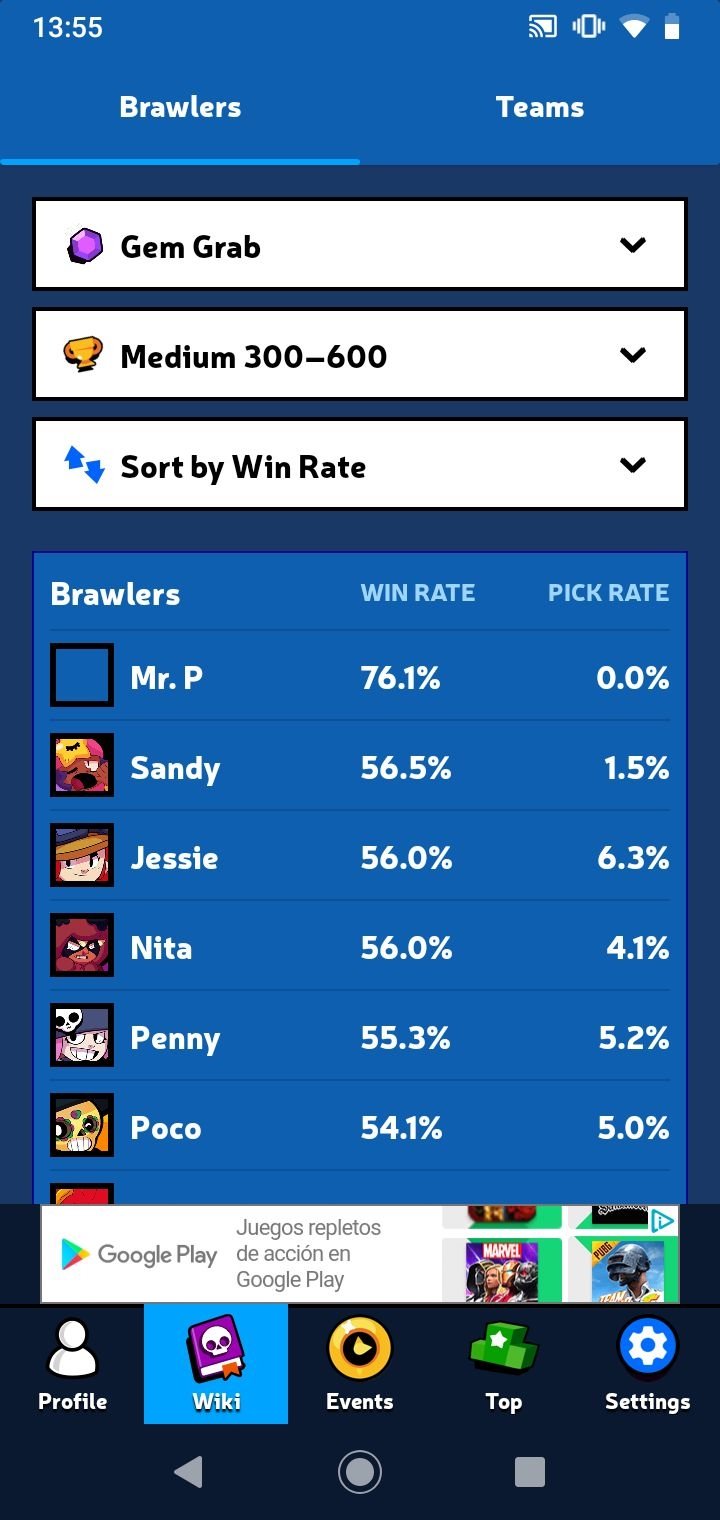Open the Google Play ad banner
720x1520 pixels.
tap(360, 1254)
